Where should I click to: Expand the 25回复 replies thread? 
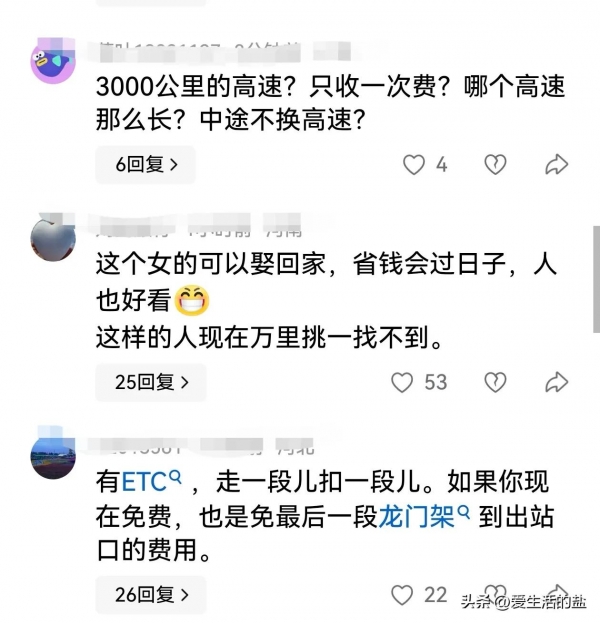coord(150,382)
